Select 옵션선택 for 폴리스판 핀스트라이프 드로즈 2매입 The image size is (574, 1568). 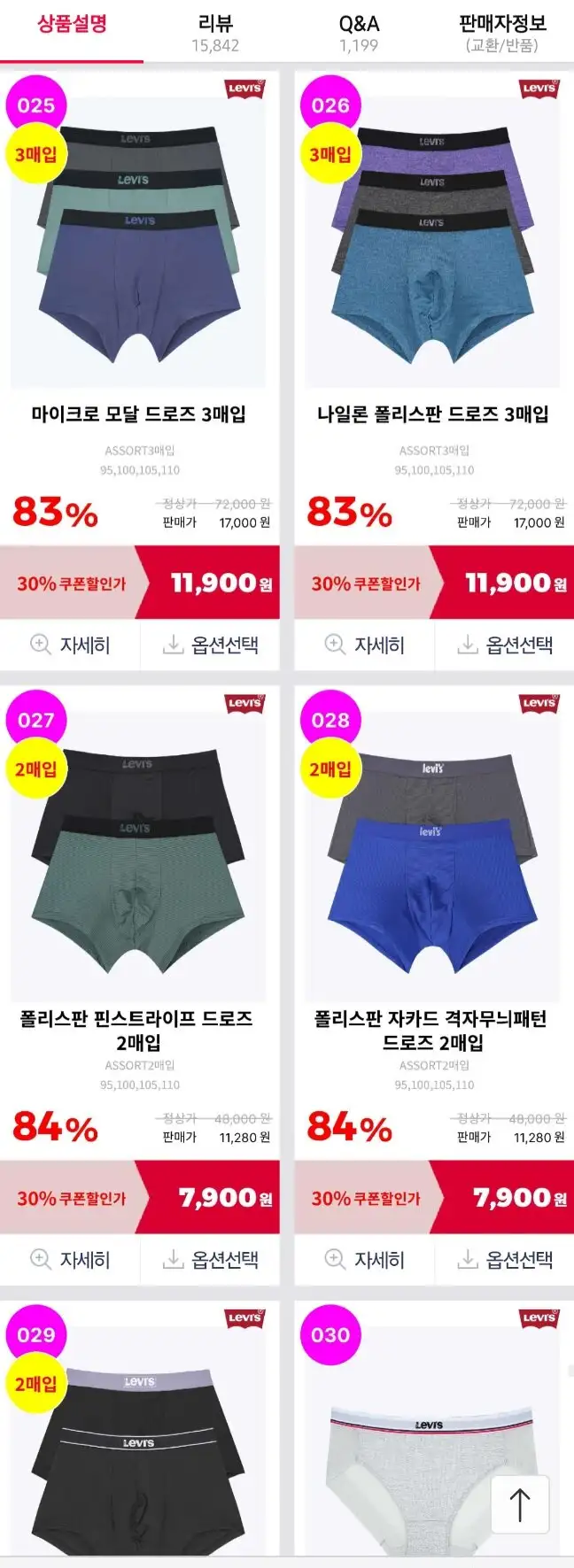coord(211,1259)
